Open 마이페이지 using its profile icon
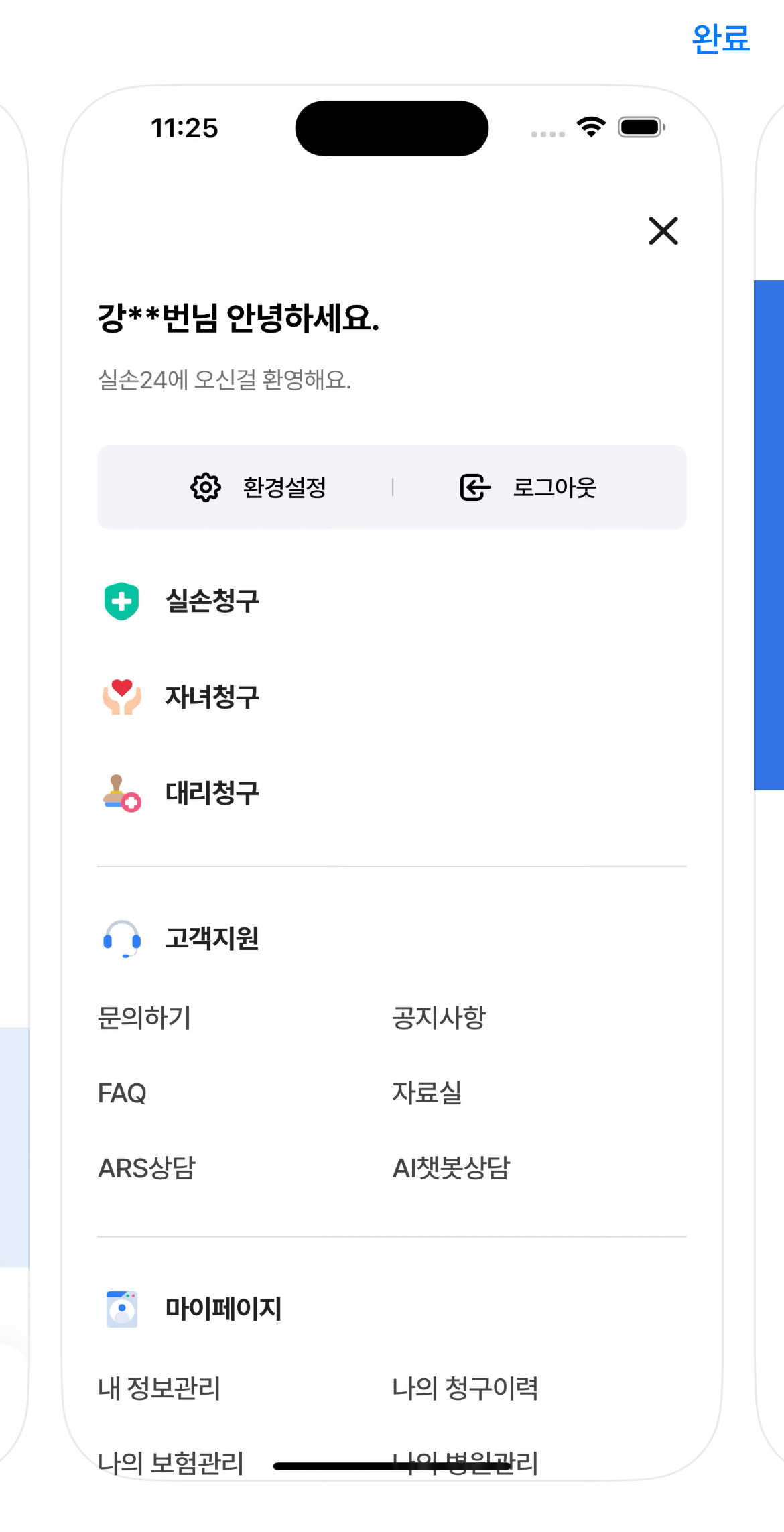This screenshot has width=784, height=1532. (x=121, y=1307)
